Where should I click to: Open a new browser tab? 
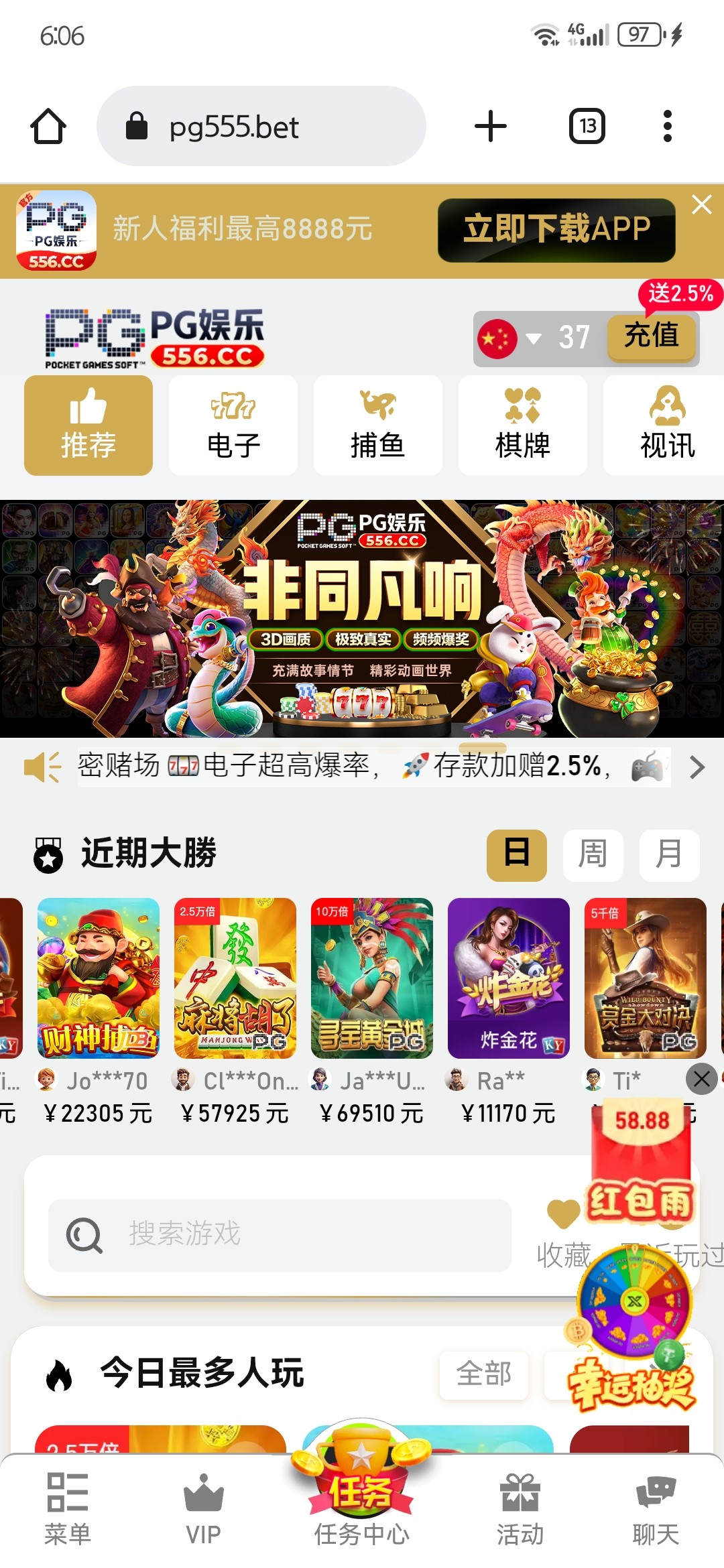click(490, 126)
